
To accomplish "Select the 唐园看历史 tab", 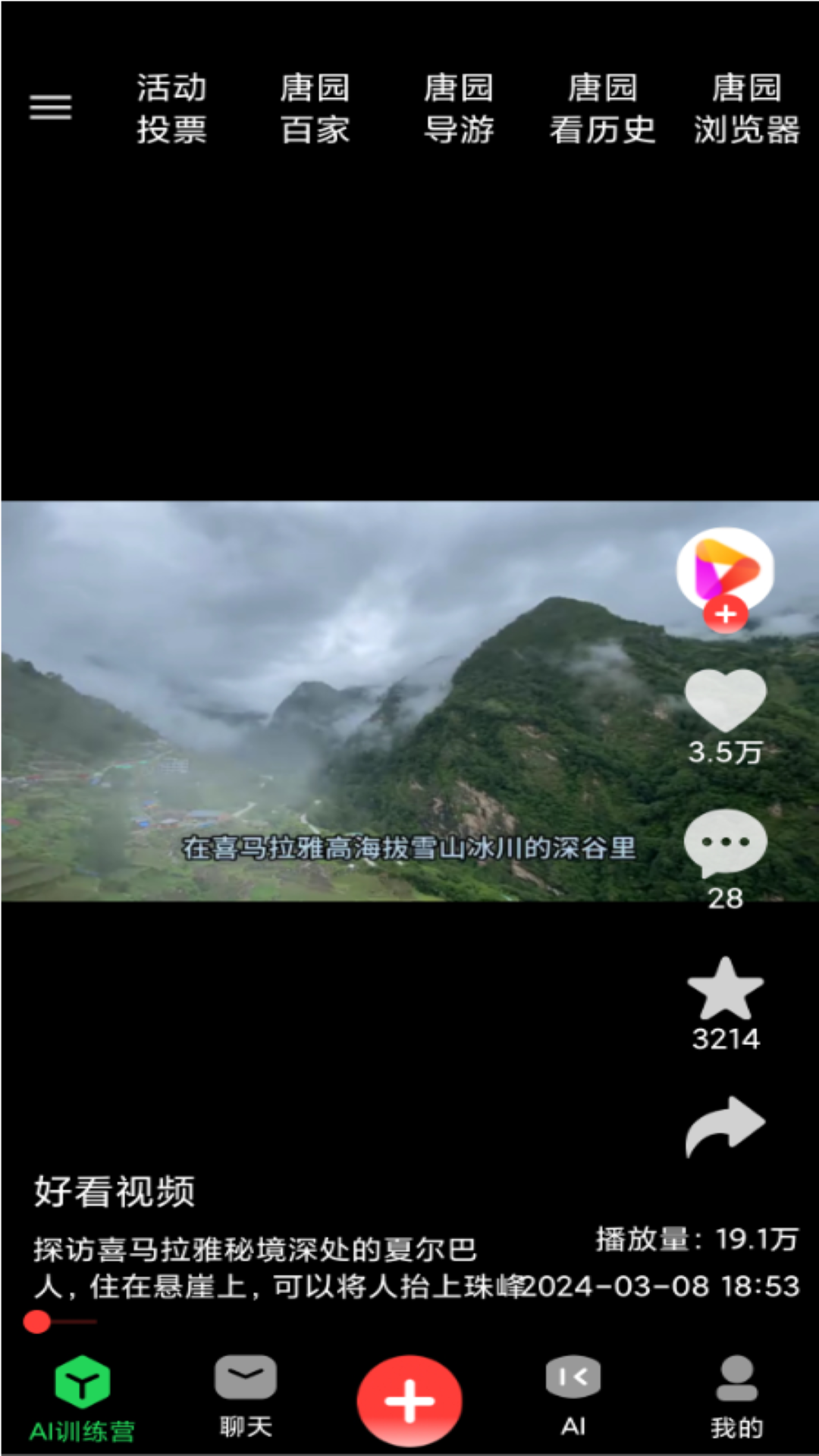I will (x=602, y=108).
